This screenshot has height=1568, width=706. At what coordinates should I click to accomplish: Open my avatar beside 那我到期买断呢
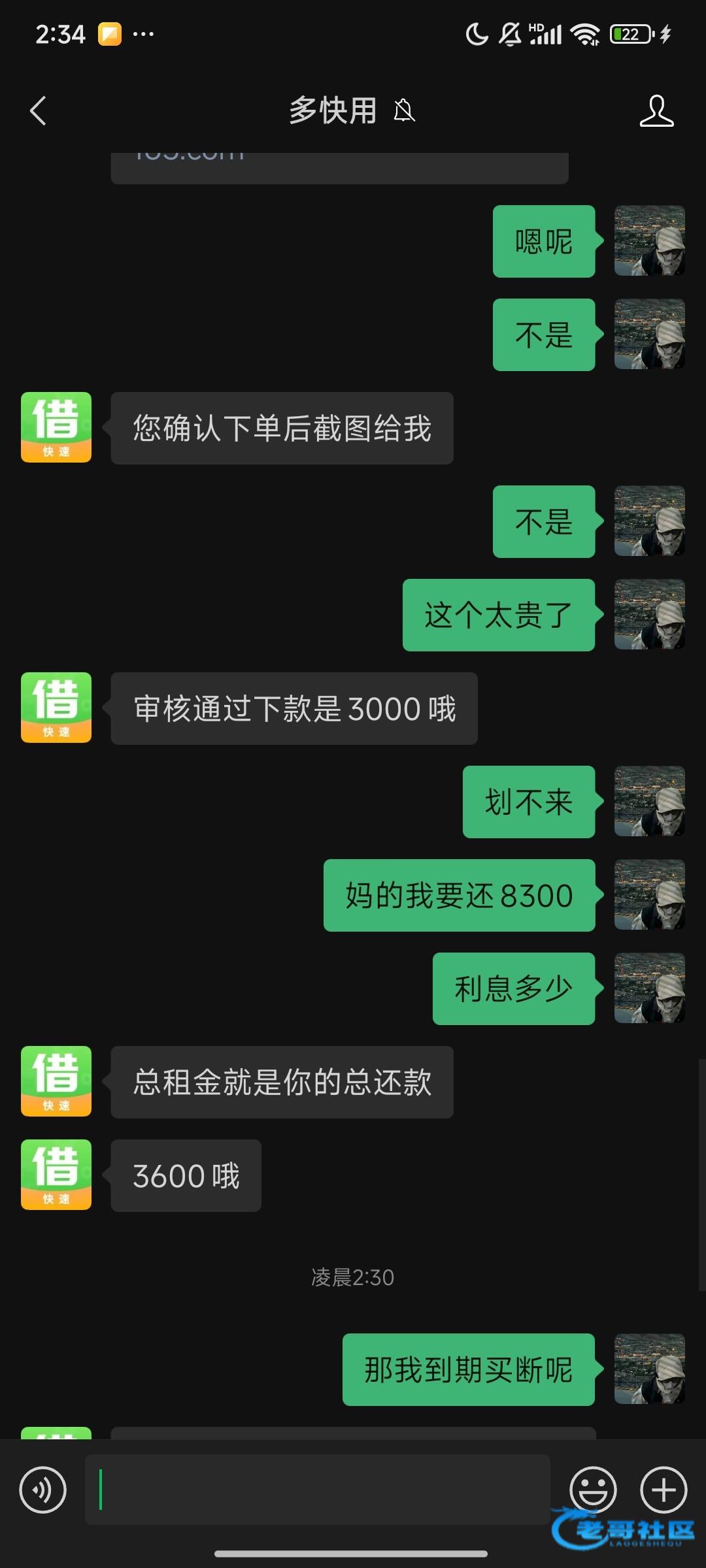649,1369
